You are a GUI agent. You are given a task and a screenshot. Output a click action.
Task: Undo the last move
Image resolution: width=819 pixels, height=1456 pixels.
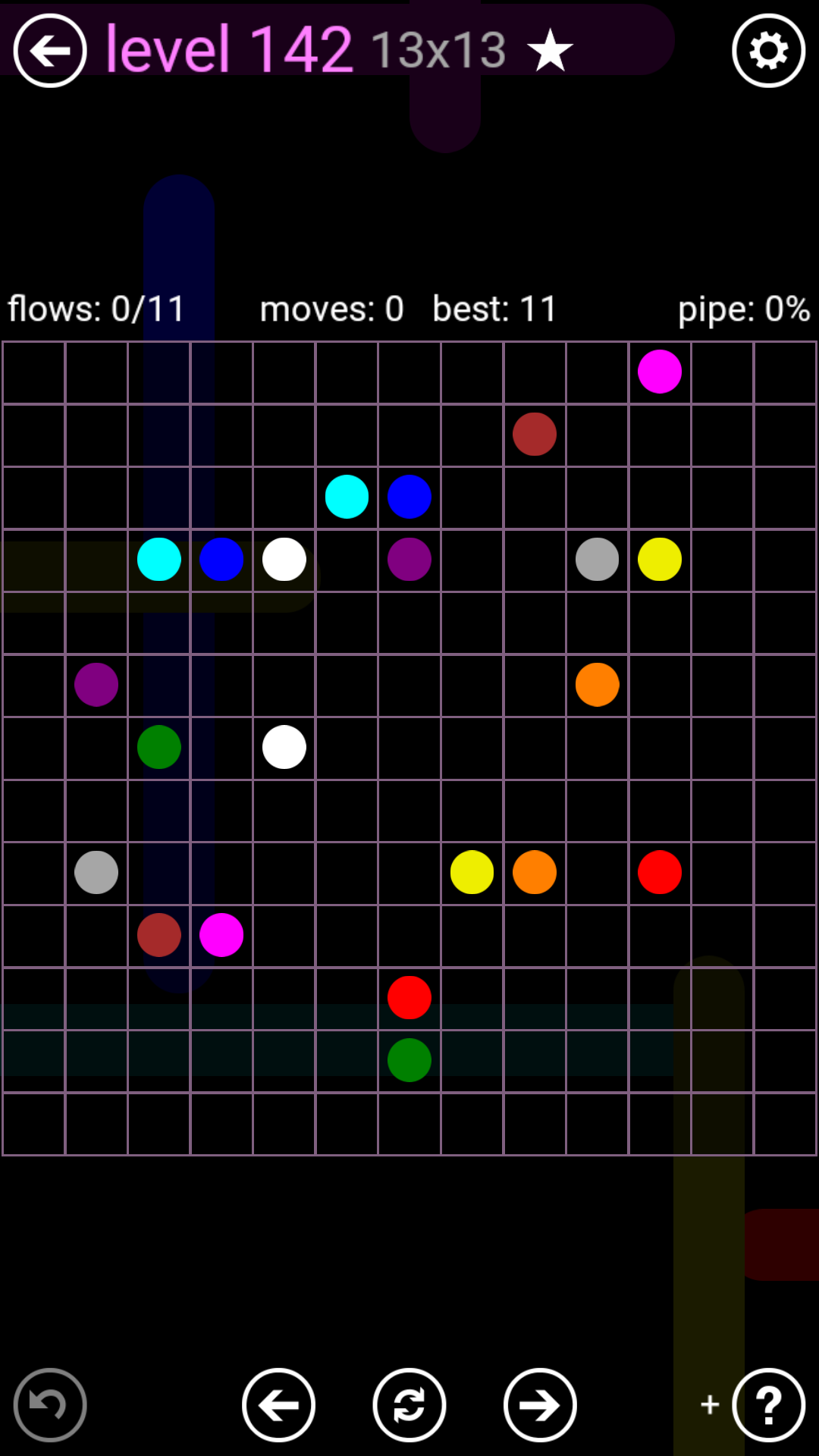(50, 1405)
